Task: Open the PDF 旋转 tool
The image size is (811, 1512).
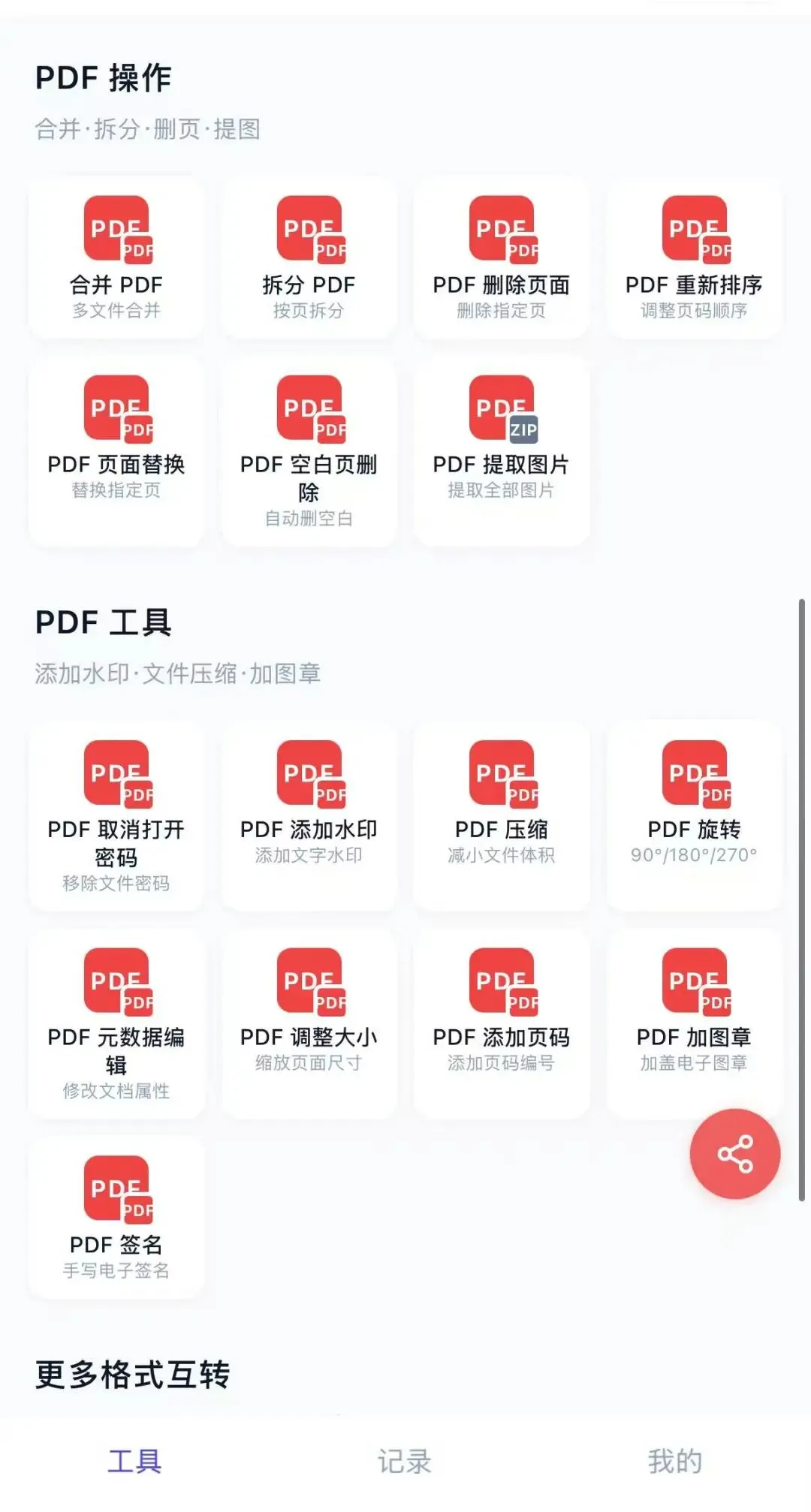Action: (x=694, y=817)
